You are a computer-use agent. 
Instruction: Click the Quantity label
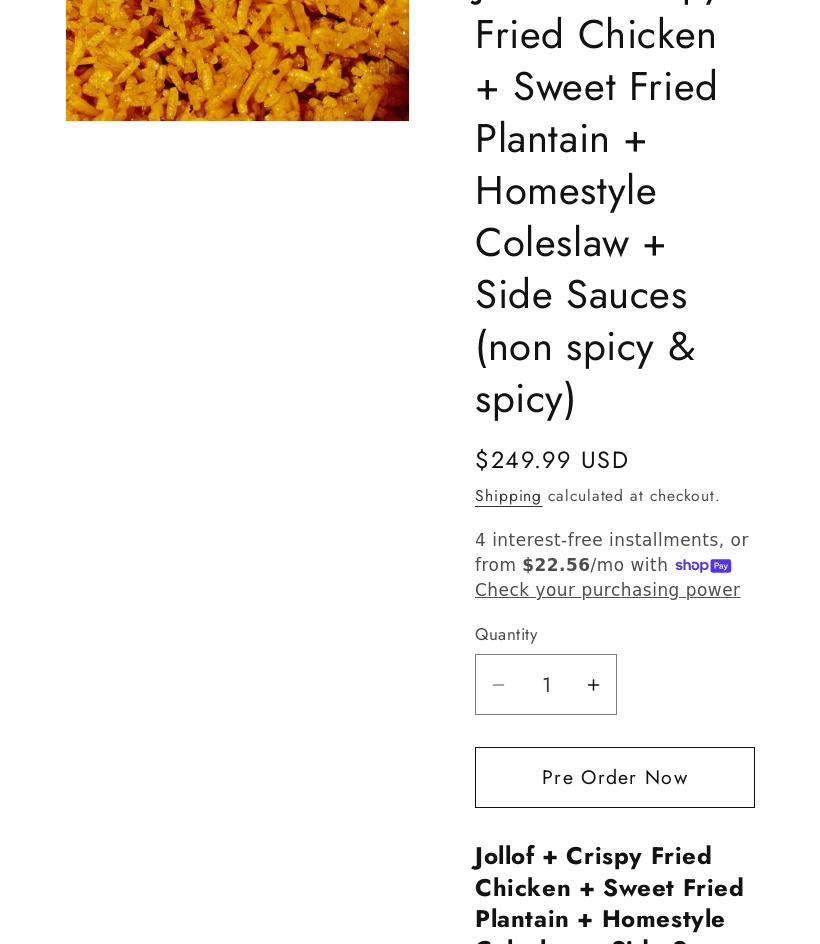(x=506, y=635)
